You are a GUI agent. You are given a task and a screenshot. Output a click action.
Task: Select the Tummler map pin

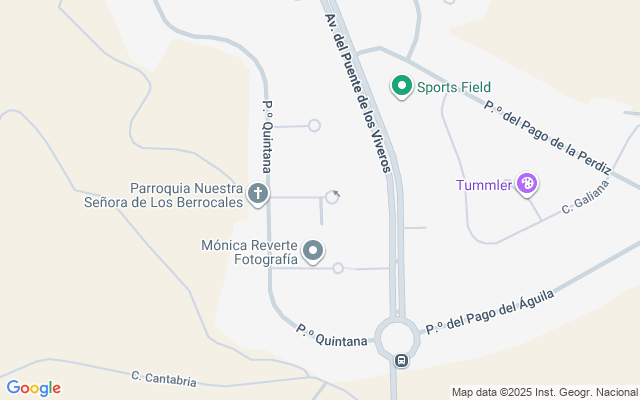click(527, 184)
